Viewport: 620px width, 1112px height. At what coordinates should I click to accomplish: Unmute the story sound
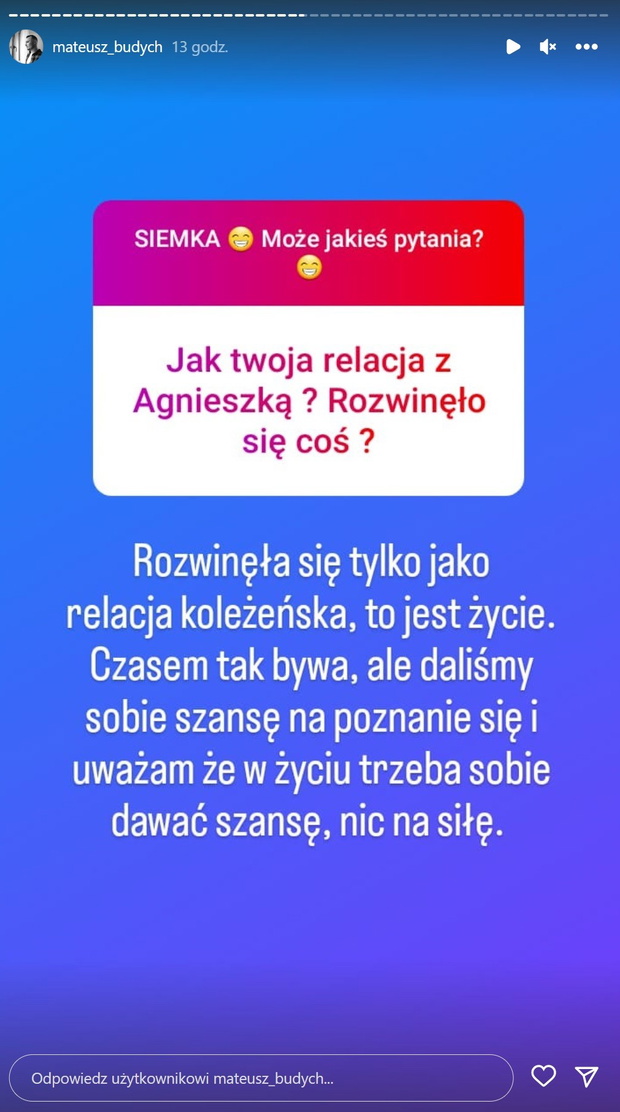[x=548, y=47]
